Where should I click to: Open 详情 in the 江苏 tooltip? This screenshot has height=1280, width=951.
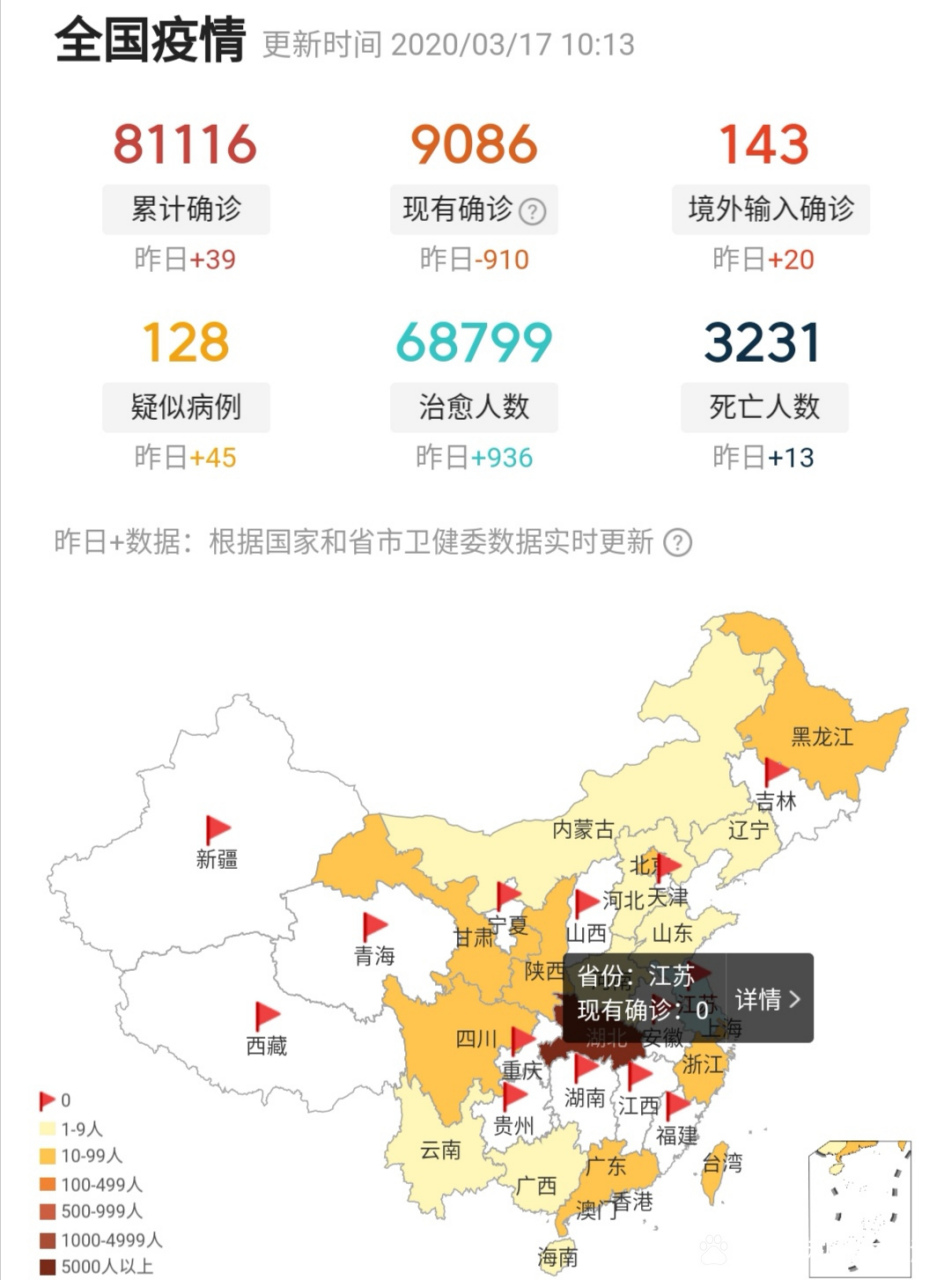tap(757, 1000)
